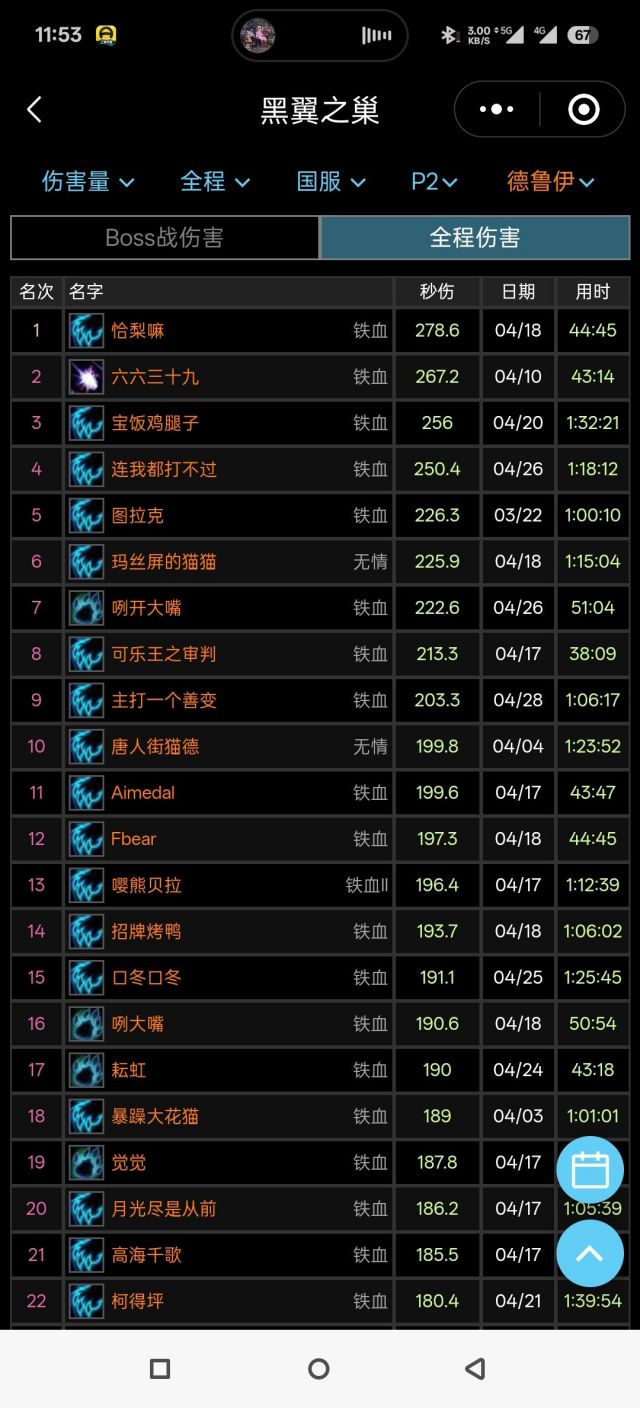Viewport: 640px width, 1408px height.
Task: Open Fbear's ranking entry
Action: [134, 839]
